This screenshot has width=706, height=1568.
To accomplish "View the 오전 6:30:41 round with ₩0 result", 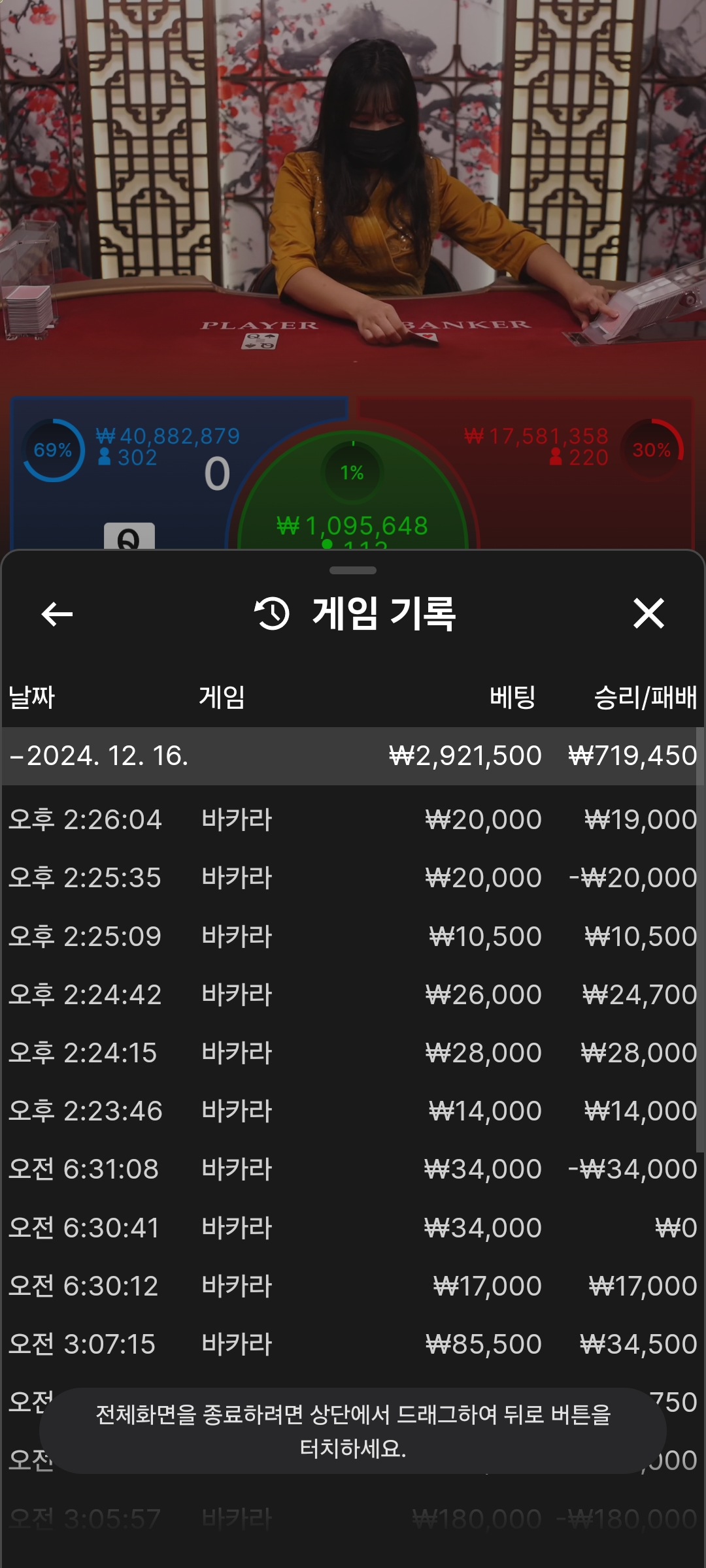I will tap(353, 1228).
